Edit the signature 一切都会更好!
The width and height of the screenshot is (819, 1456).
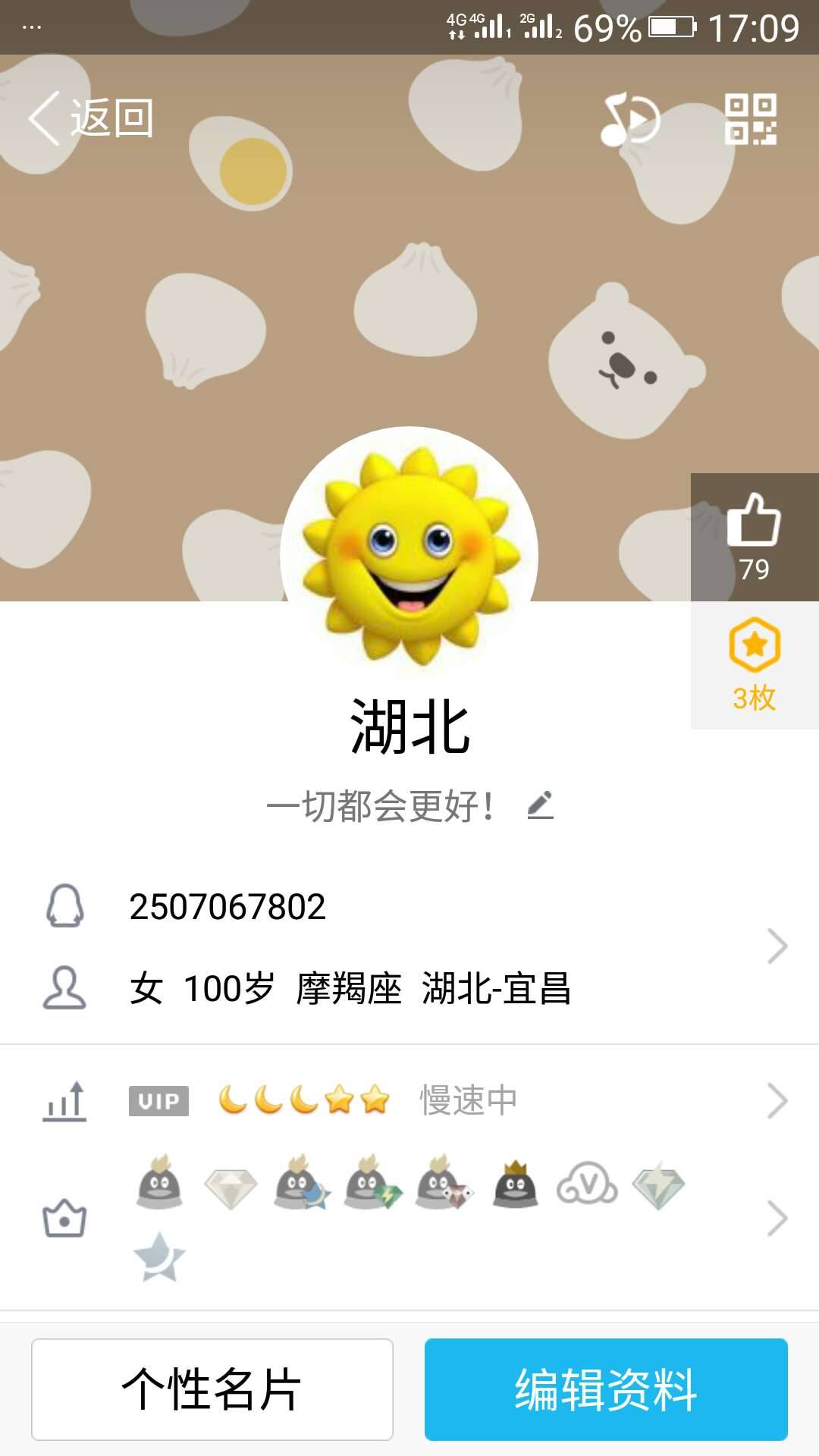(x=541, y=805)
